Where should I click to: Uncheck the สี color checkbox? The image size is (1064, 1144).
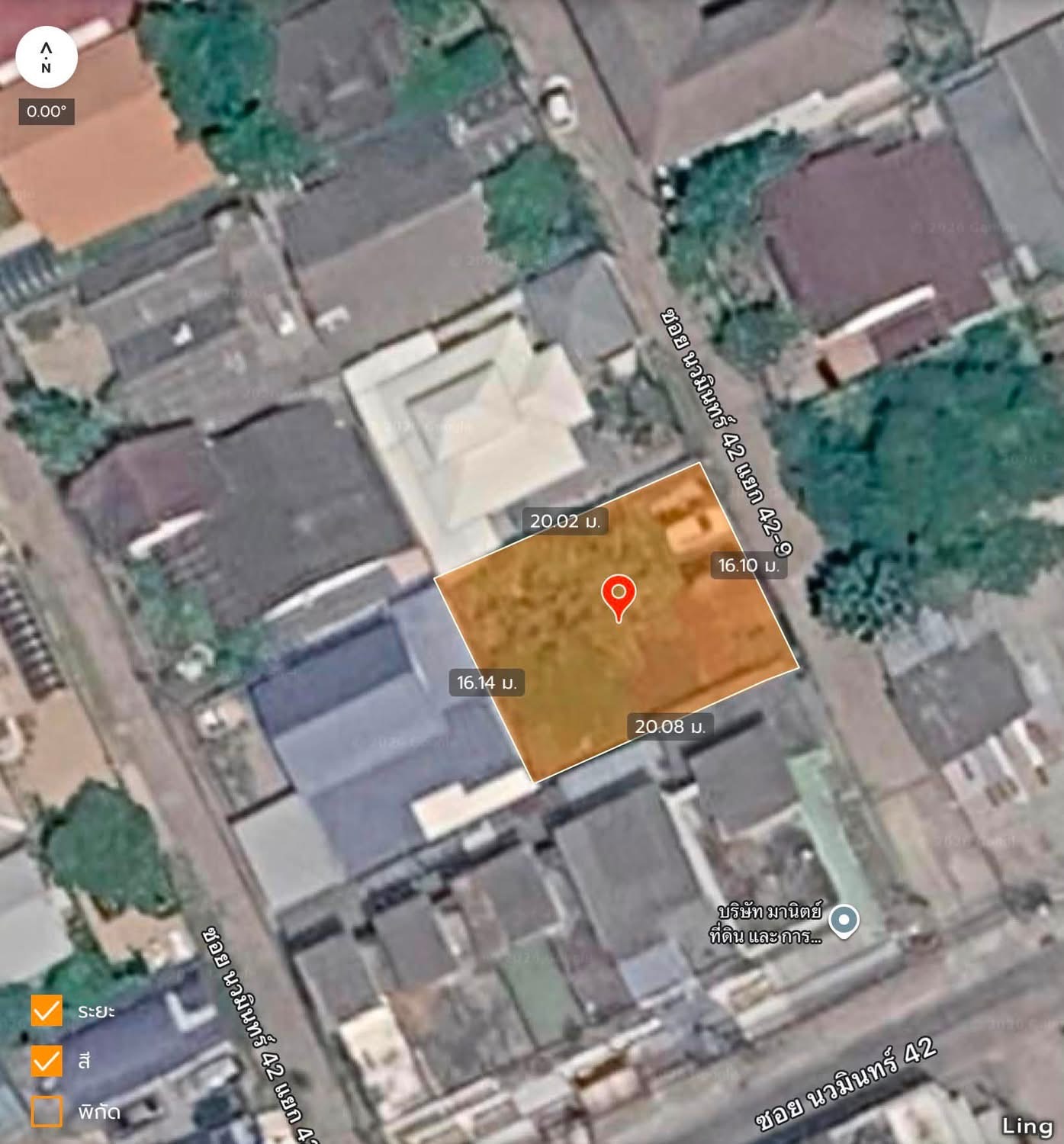(x=47, y=1060)
